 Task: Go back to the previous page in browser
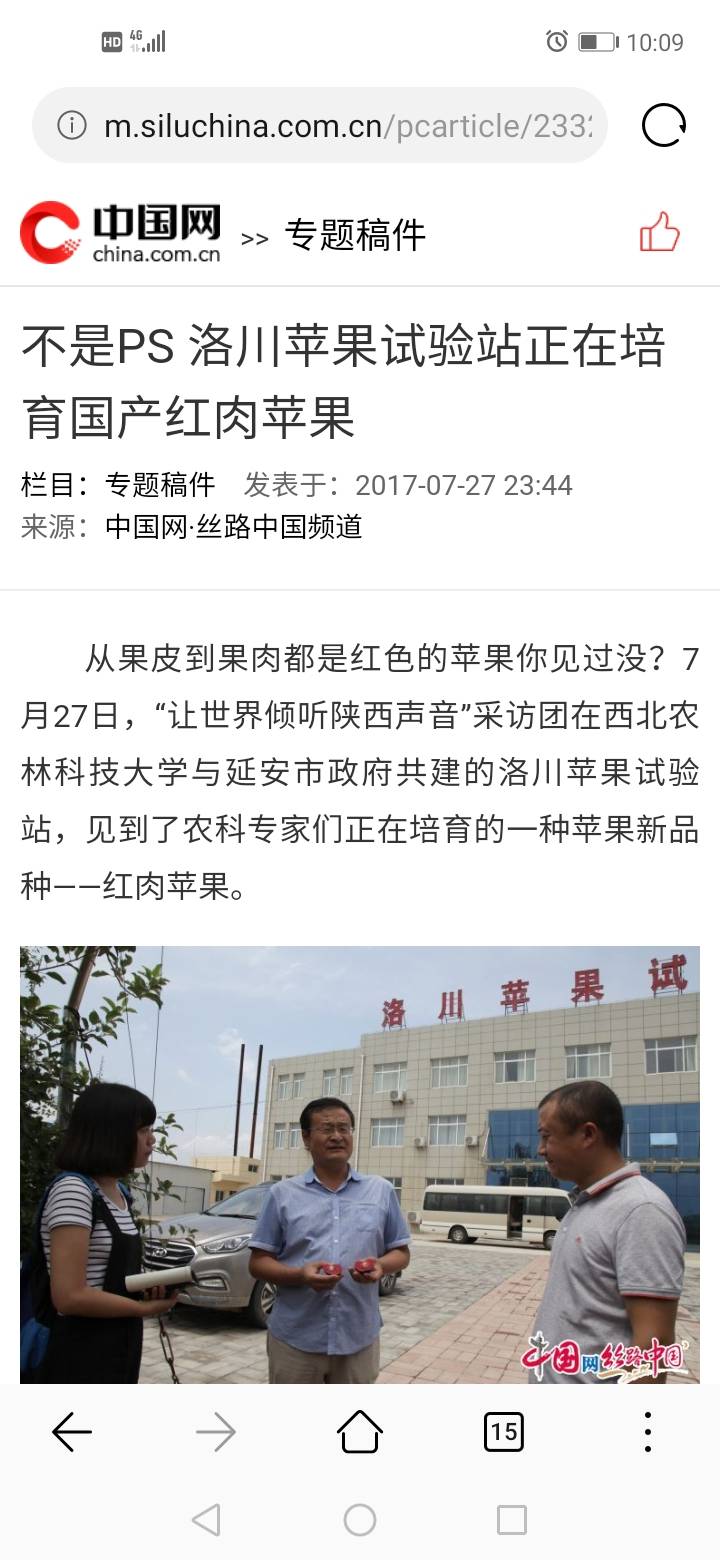tap(72, 1433)
